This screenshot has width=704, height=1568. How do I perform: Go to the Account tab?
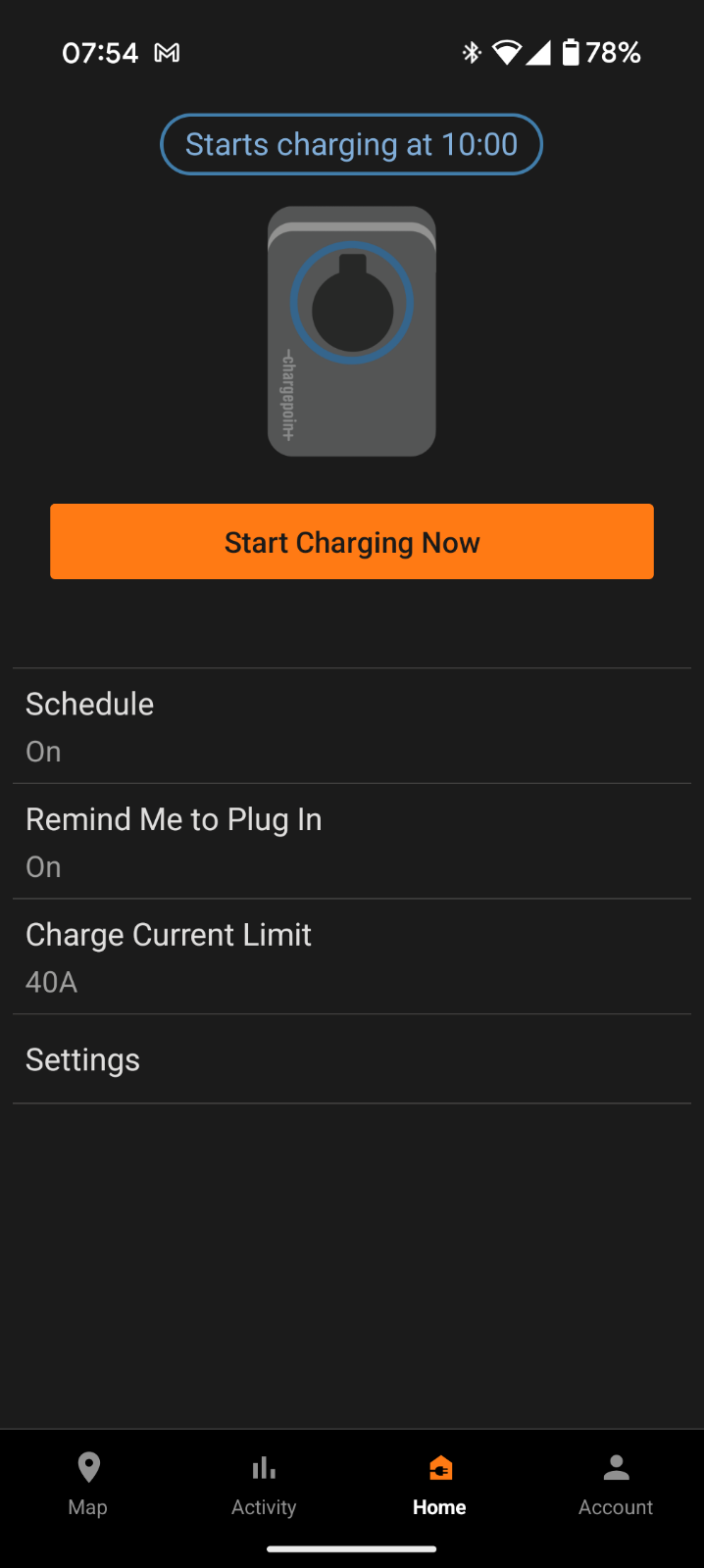616,1484
